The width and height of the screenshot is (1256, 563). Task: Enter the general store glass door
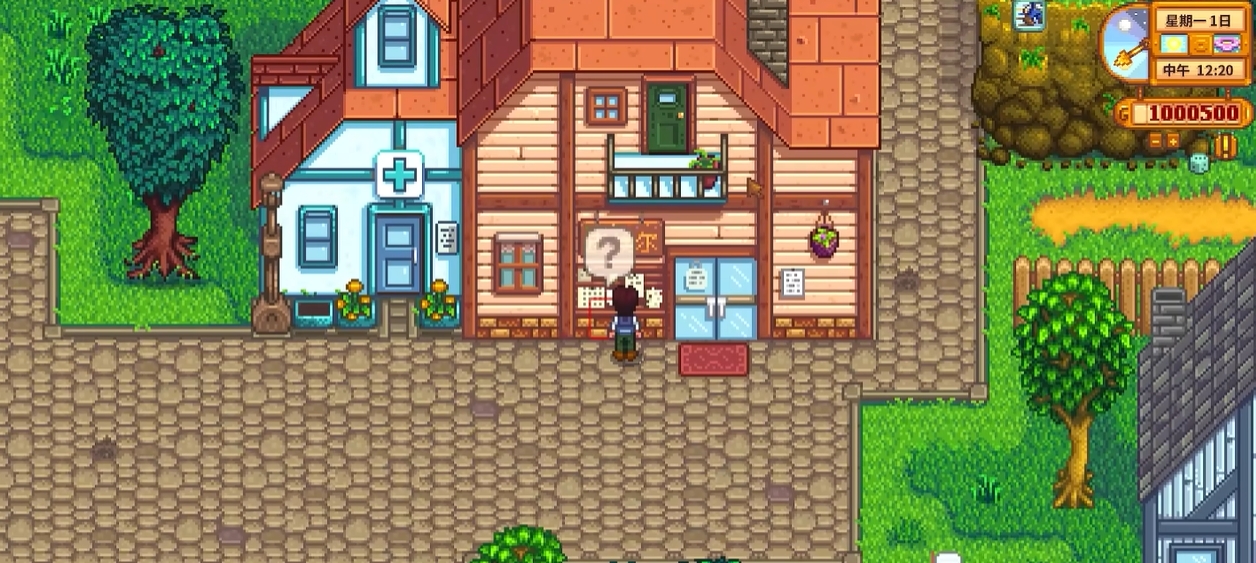click(715, 298)
